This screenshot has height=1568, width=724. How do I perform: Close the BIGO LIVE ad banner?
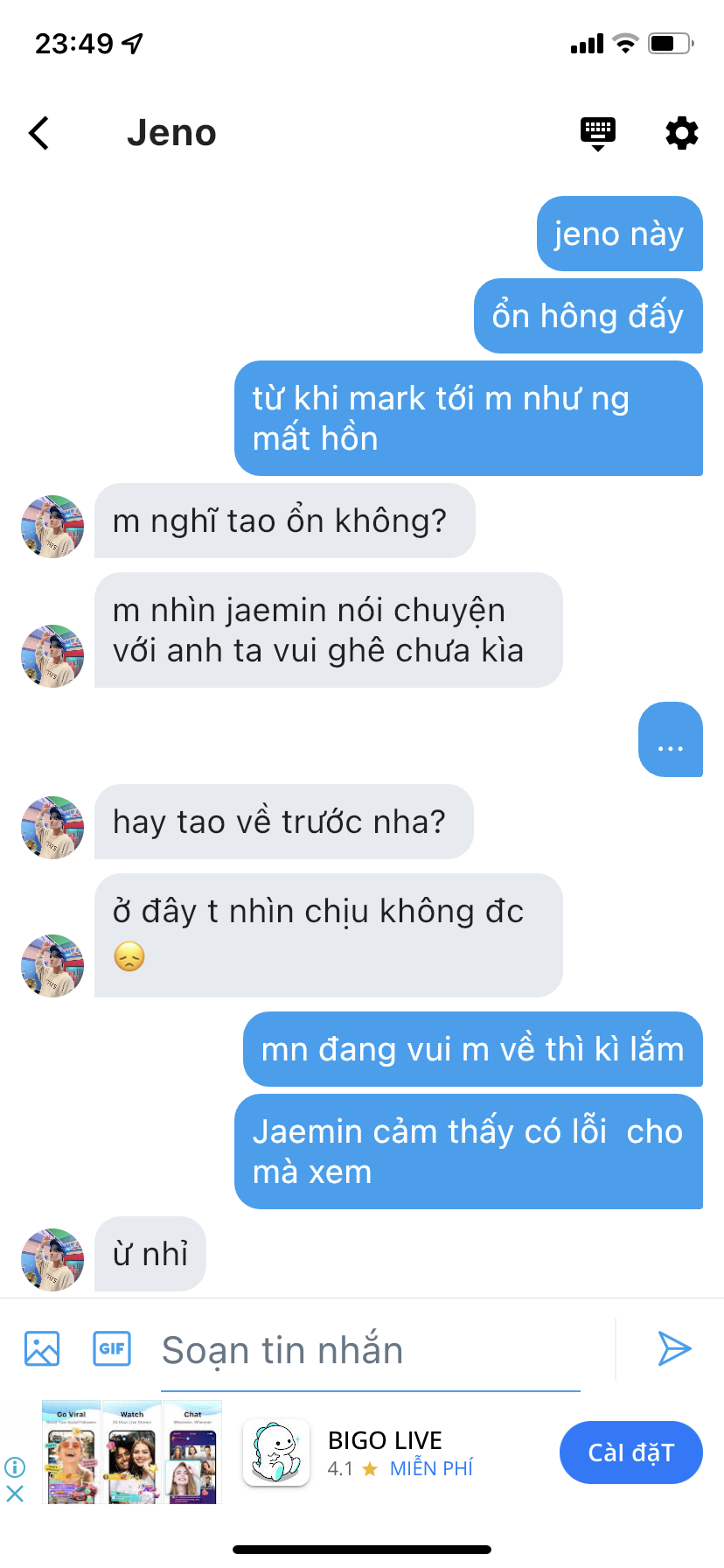pos(15,1494)
